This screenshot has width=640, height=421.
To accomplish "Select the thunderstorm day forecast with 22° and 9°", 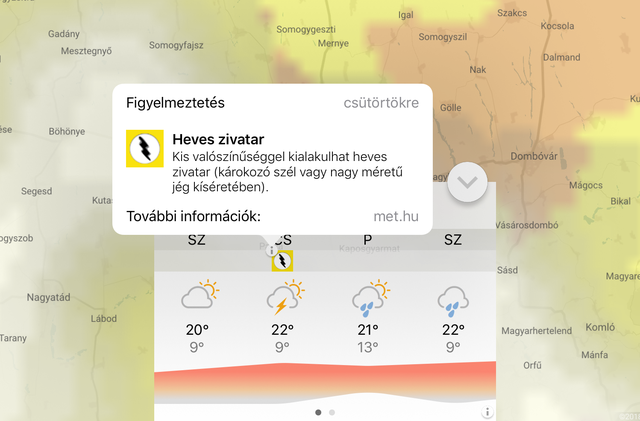I will [283, 315].
